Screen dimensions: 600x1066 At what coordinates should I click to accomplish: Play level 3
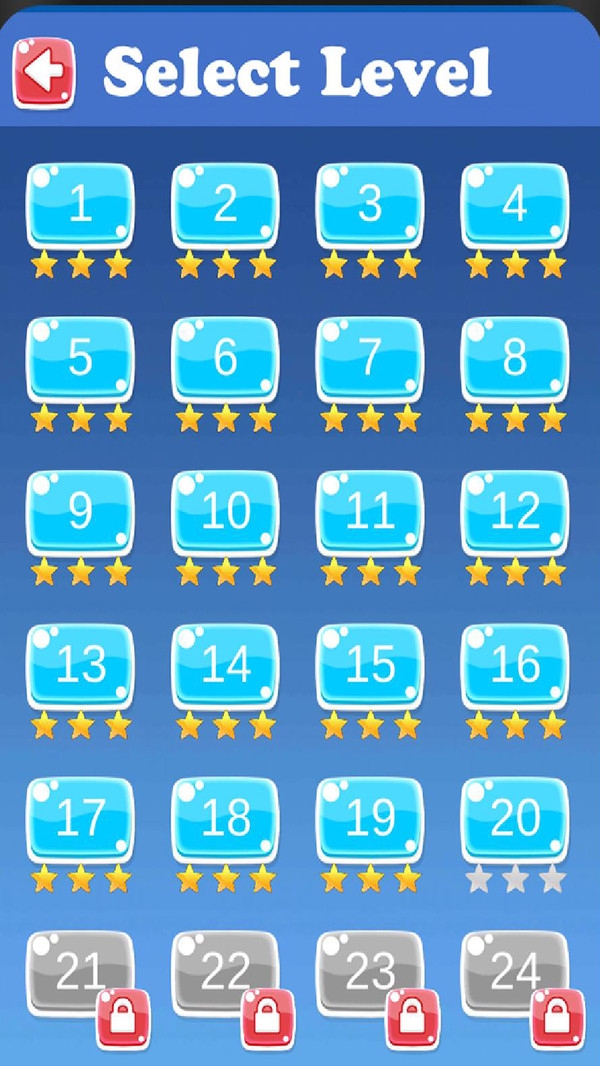click(370, 205)
